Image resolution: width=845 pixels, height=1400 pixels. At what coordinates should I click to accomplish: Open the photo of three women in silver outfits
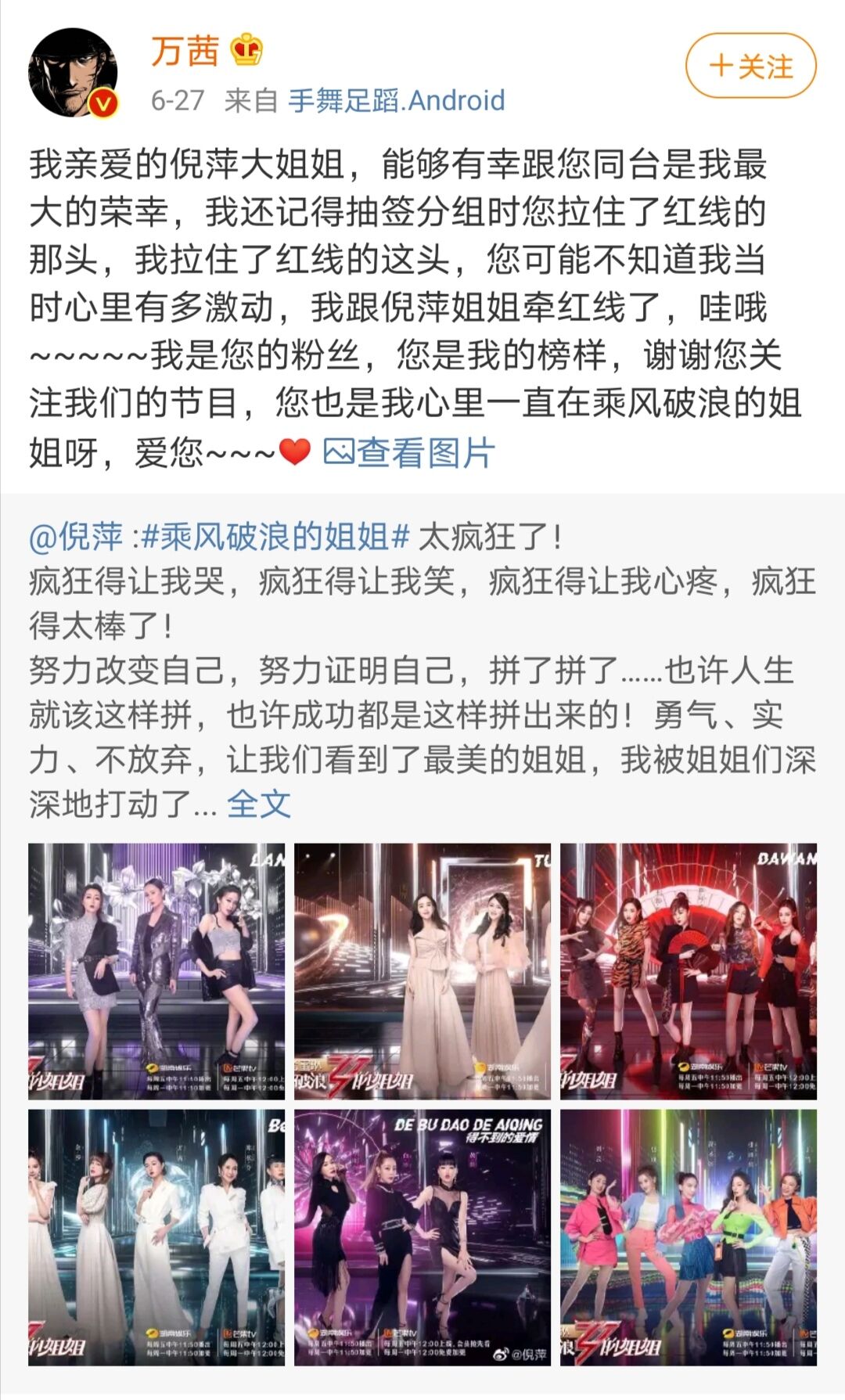[156, 971]
